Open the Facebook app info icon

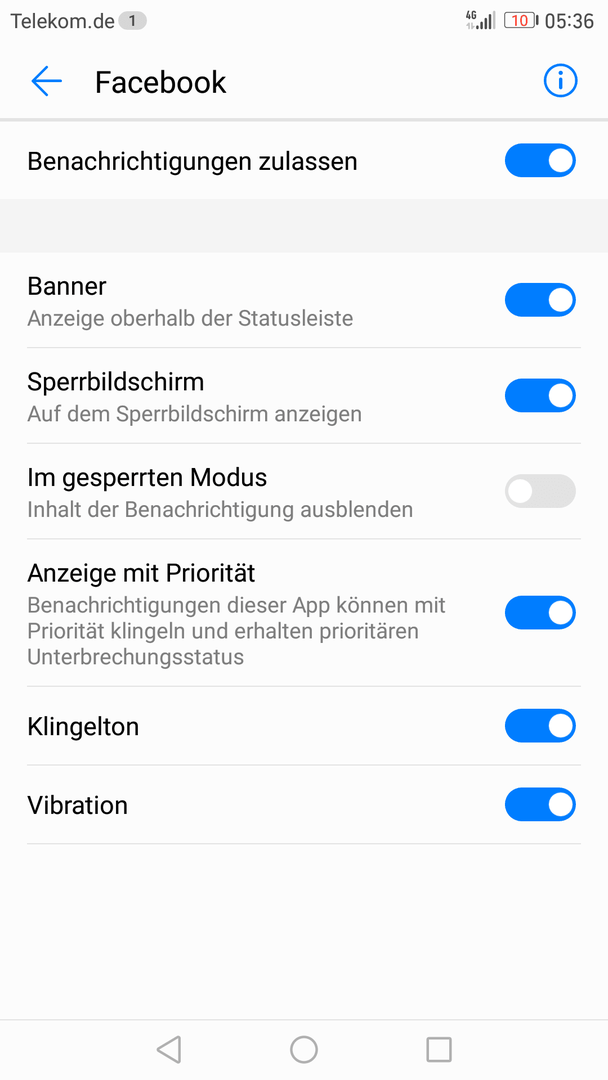pyautogui.click(x=560, y=81)
